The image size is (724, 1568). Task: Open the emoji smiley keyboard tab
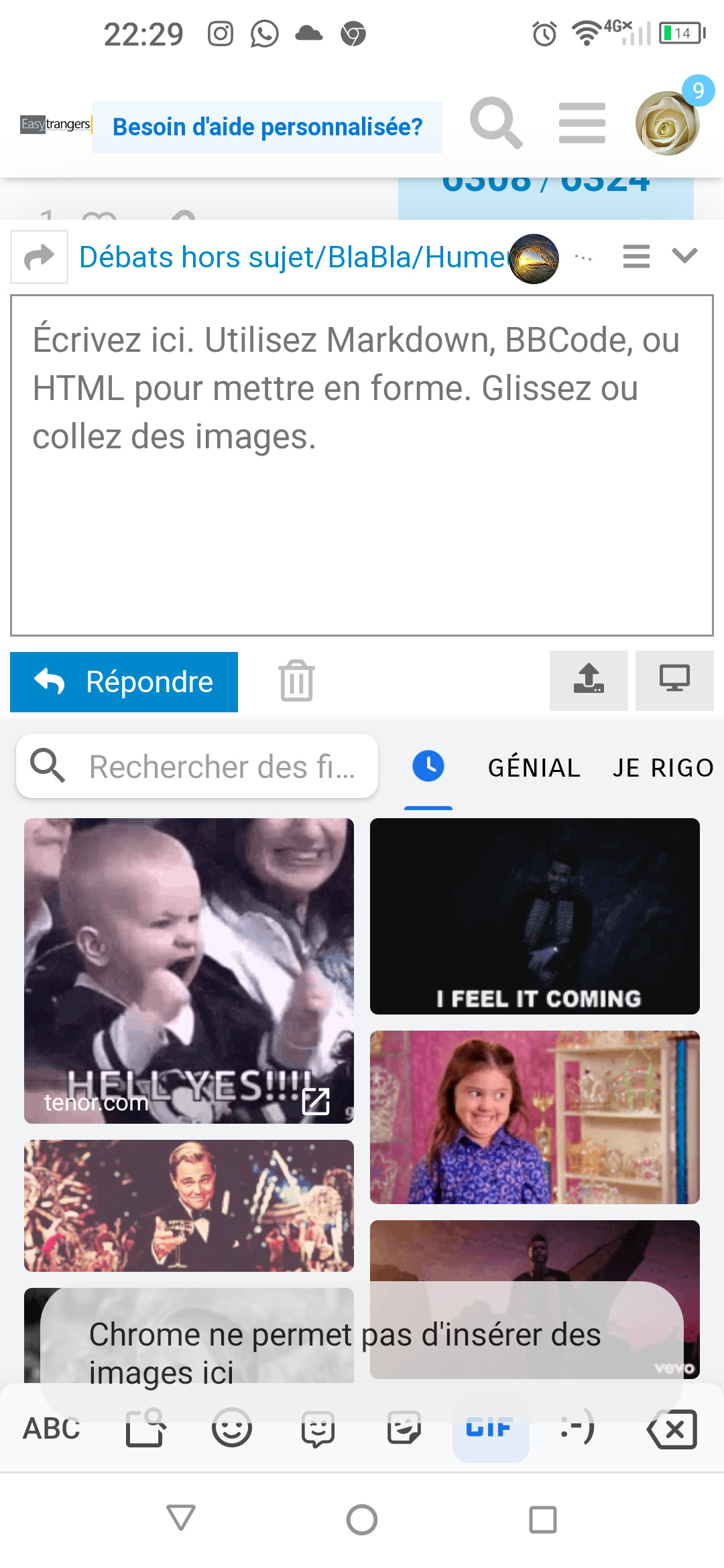click(232, 1428)
